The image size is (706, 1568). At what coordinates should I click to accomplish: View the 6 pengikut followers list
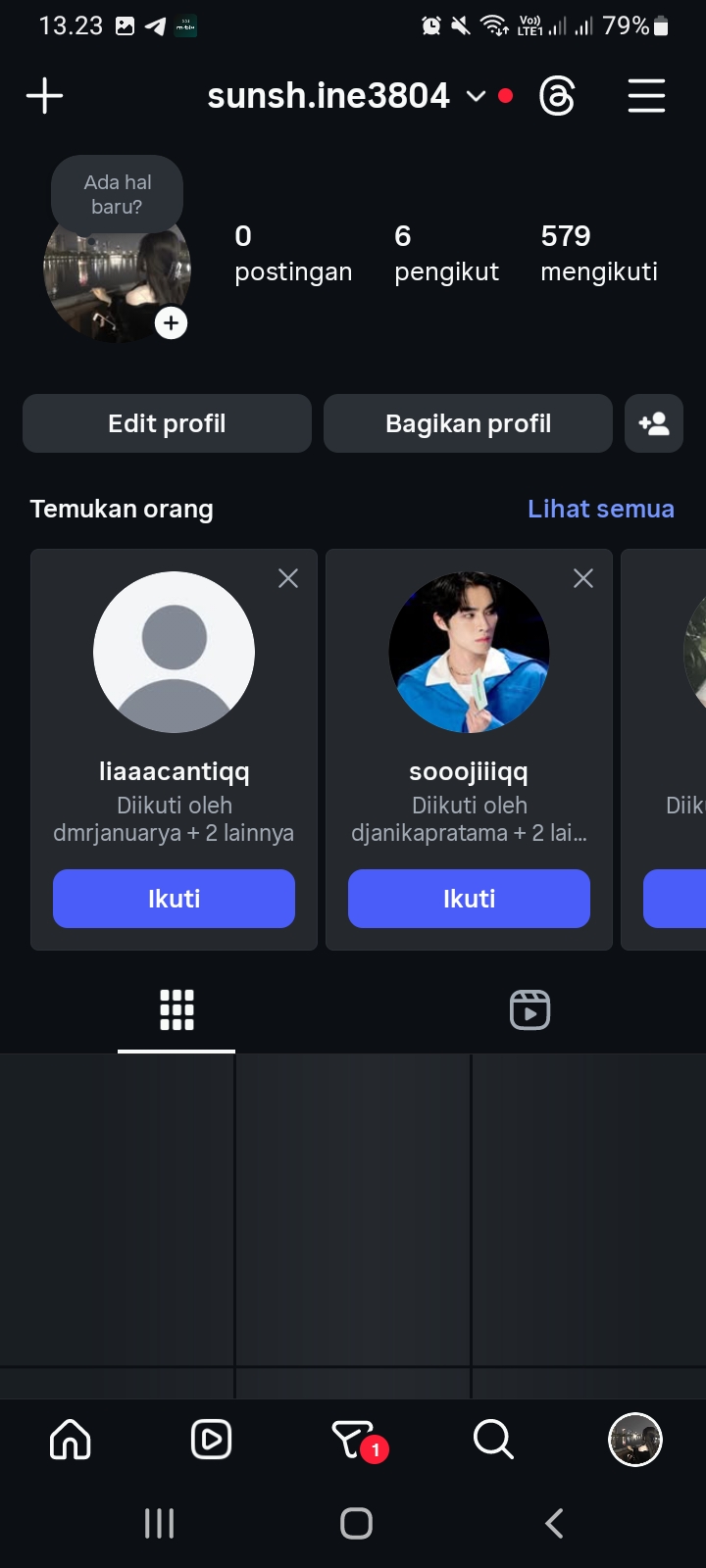[446, 253]
